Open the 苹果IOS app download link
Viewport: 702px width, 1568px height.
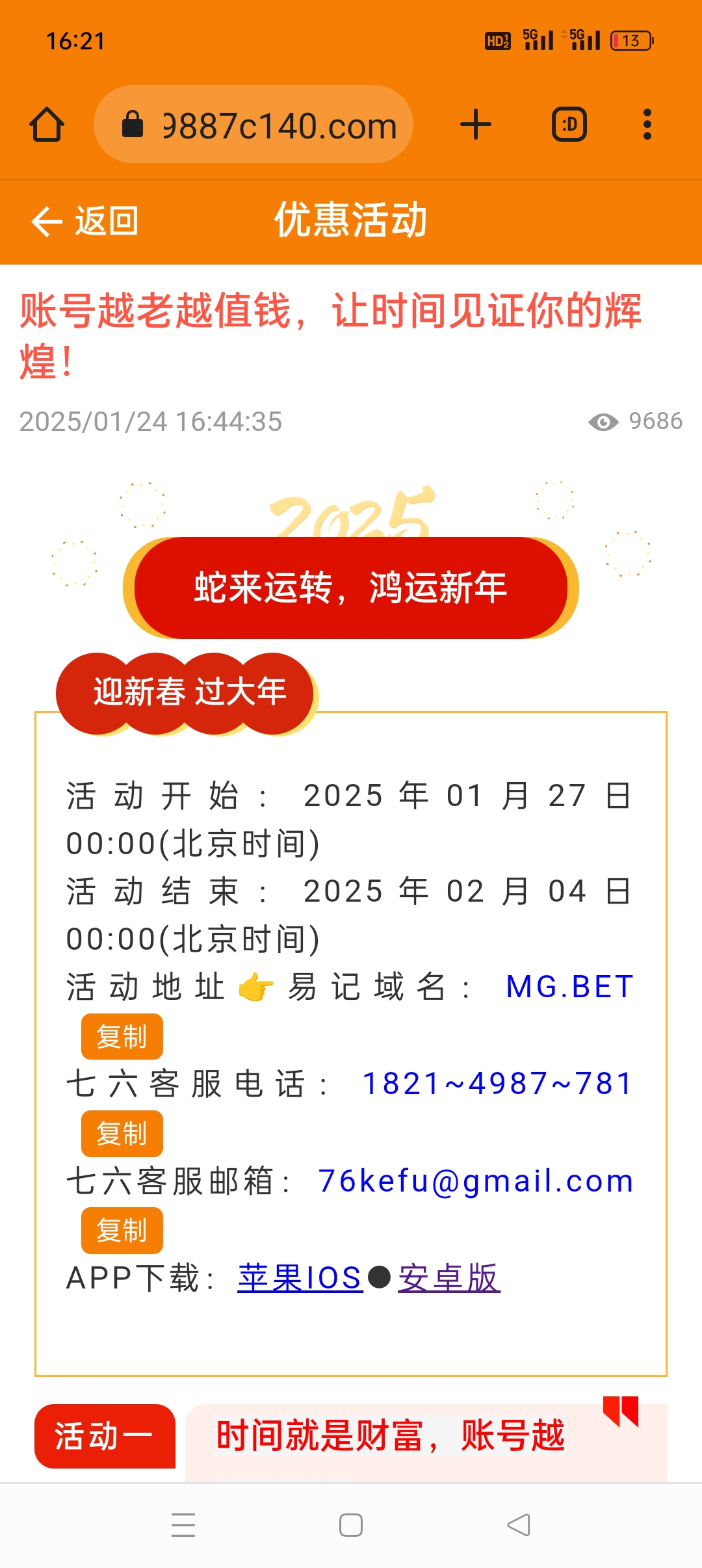(x=300, y=1278)
